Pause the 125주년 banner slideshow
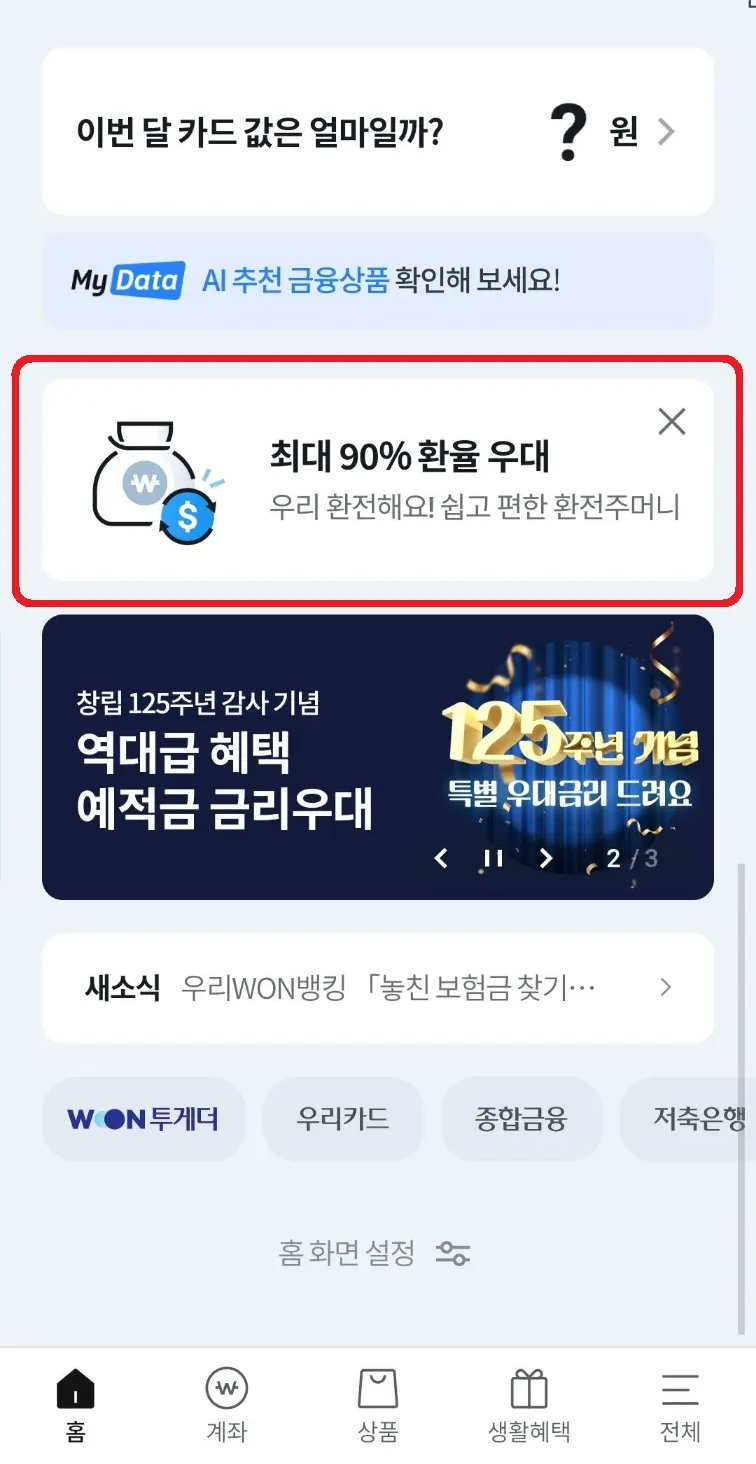The height and width of the screenshot is (1464, 756). click(x=492, y=858)
